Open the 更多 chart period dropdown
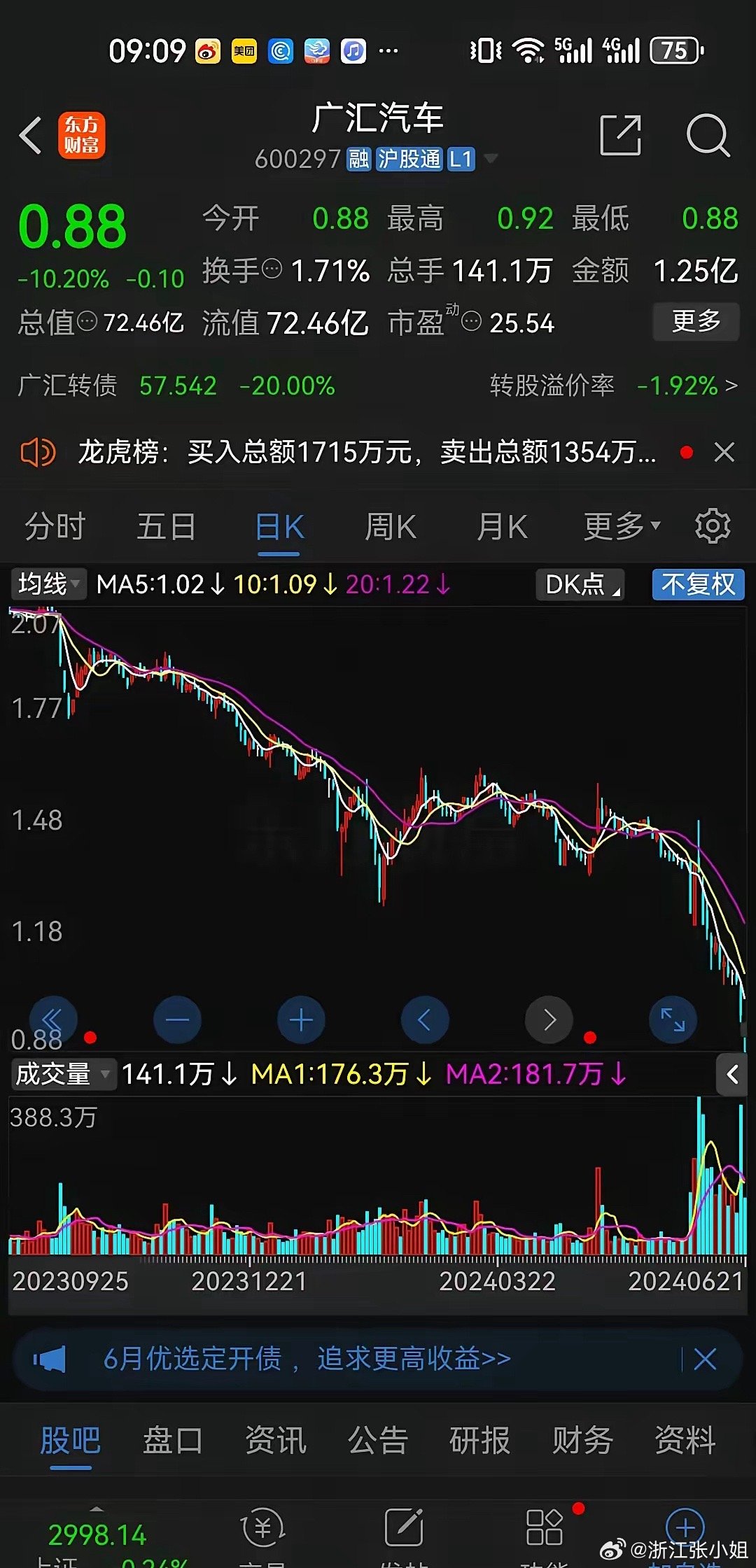The height and width of the screenshot is (1568, 756). tap(619, 525)
